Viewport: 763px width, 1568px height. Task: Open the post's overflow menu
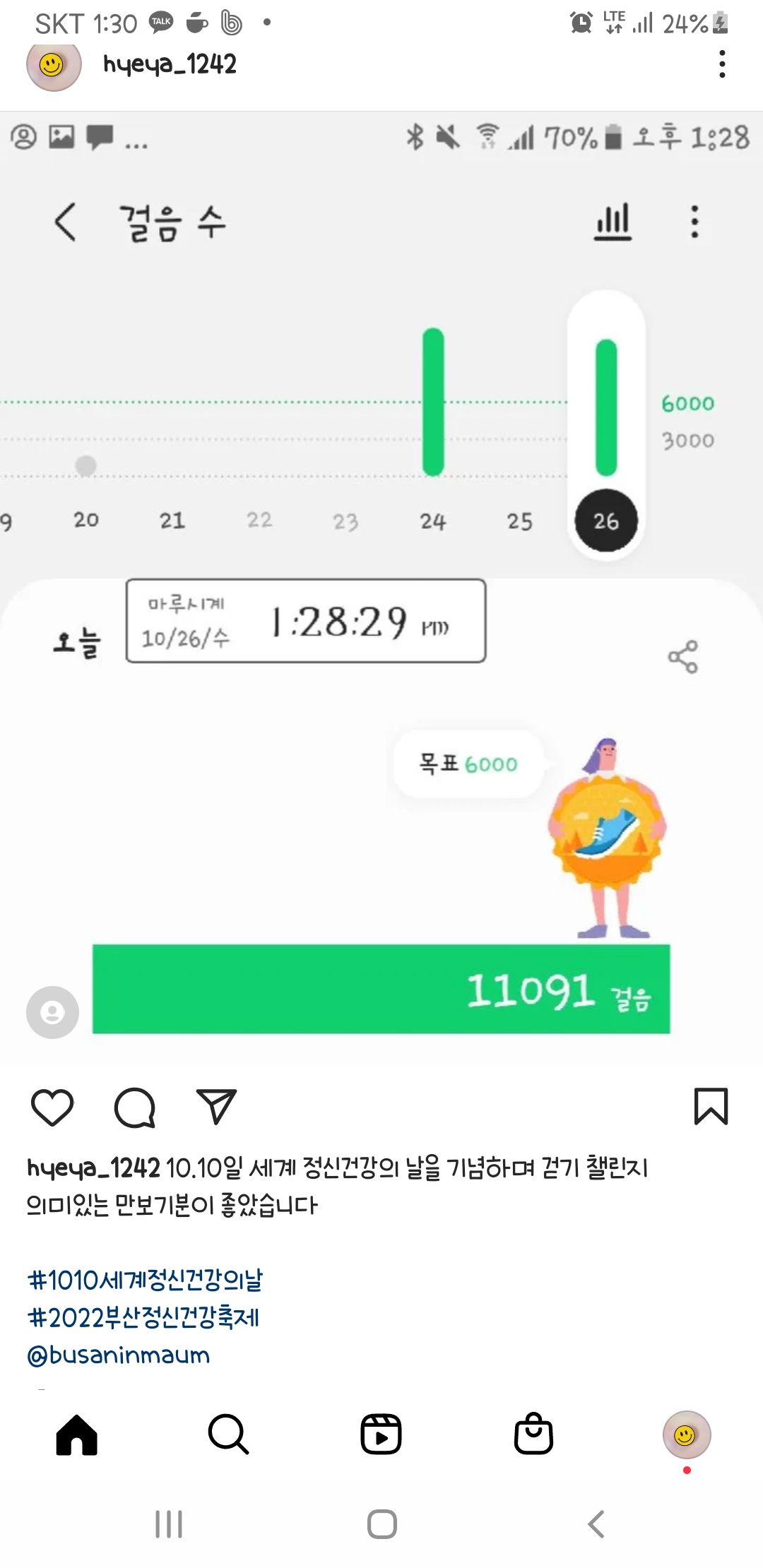click(x=721, y=64)
